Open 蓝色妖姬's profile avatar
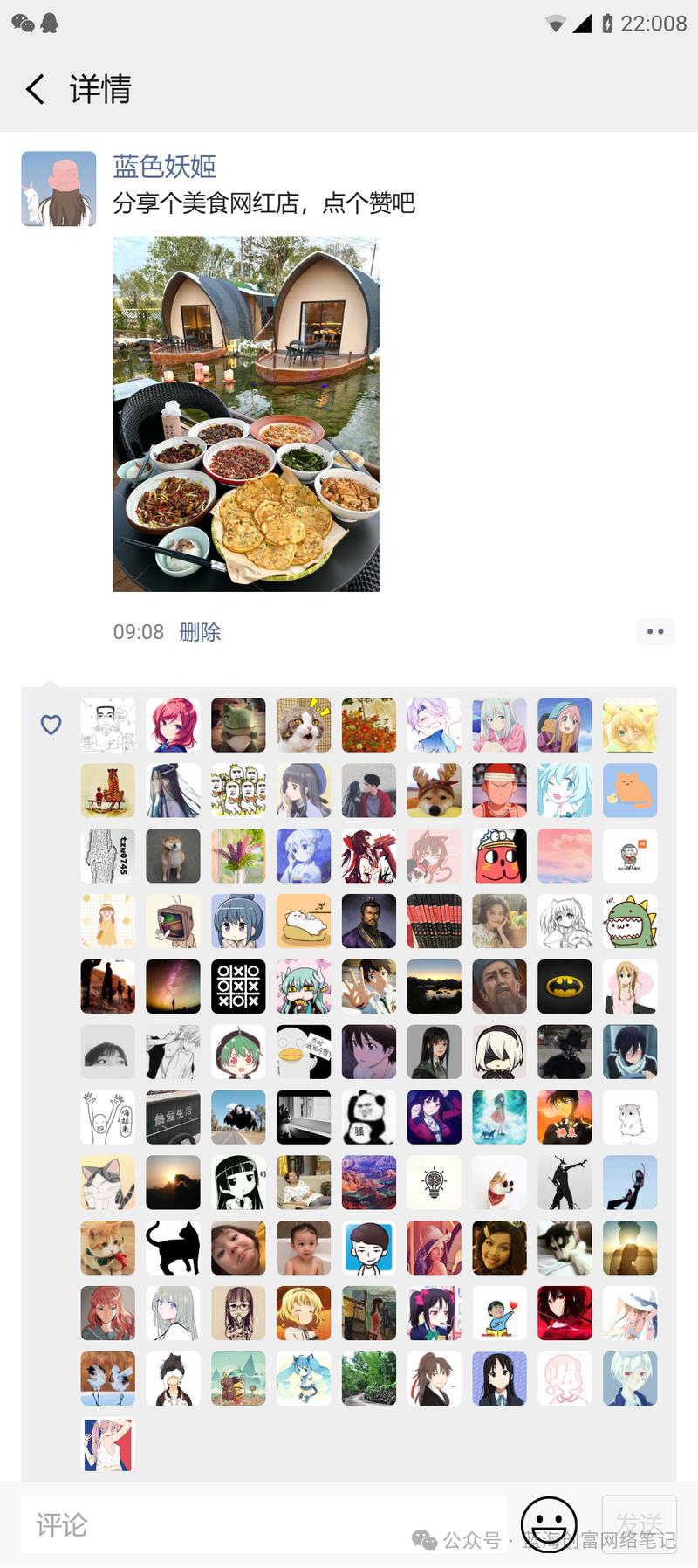 point(58,189)
